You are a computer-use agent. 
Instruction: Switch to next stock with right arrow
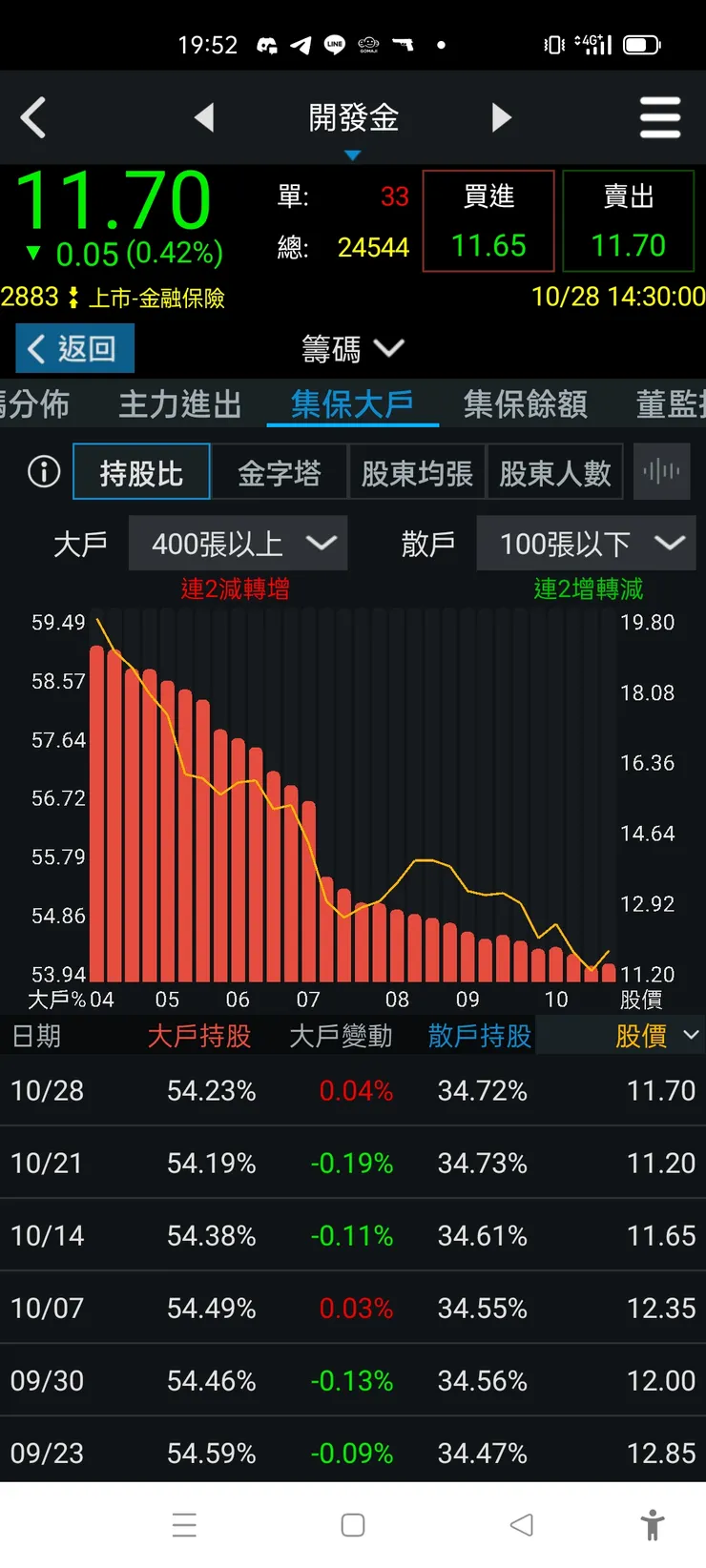point(501,116)
